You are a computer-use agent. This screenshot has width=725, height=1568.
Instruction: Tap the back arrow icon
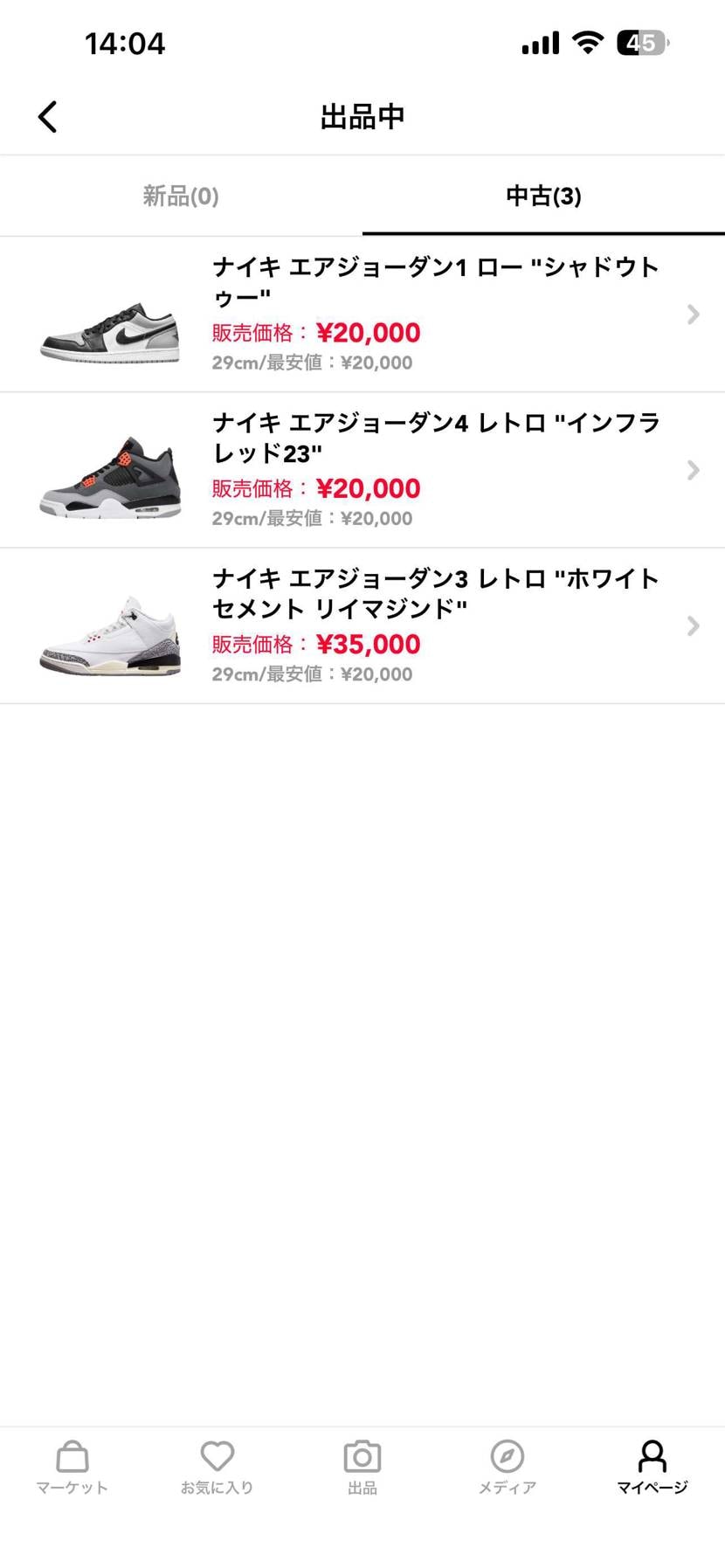48,115
